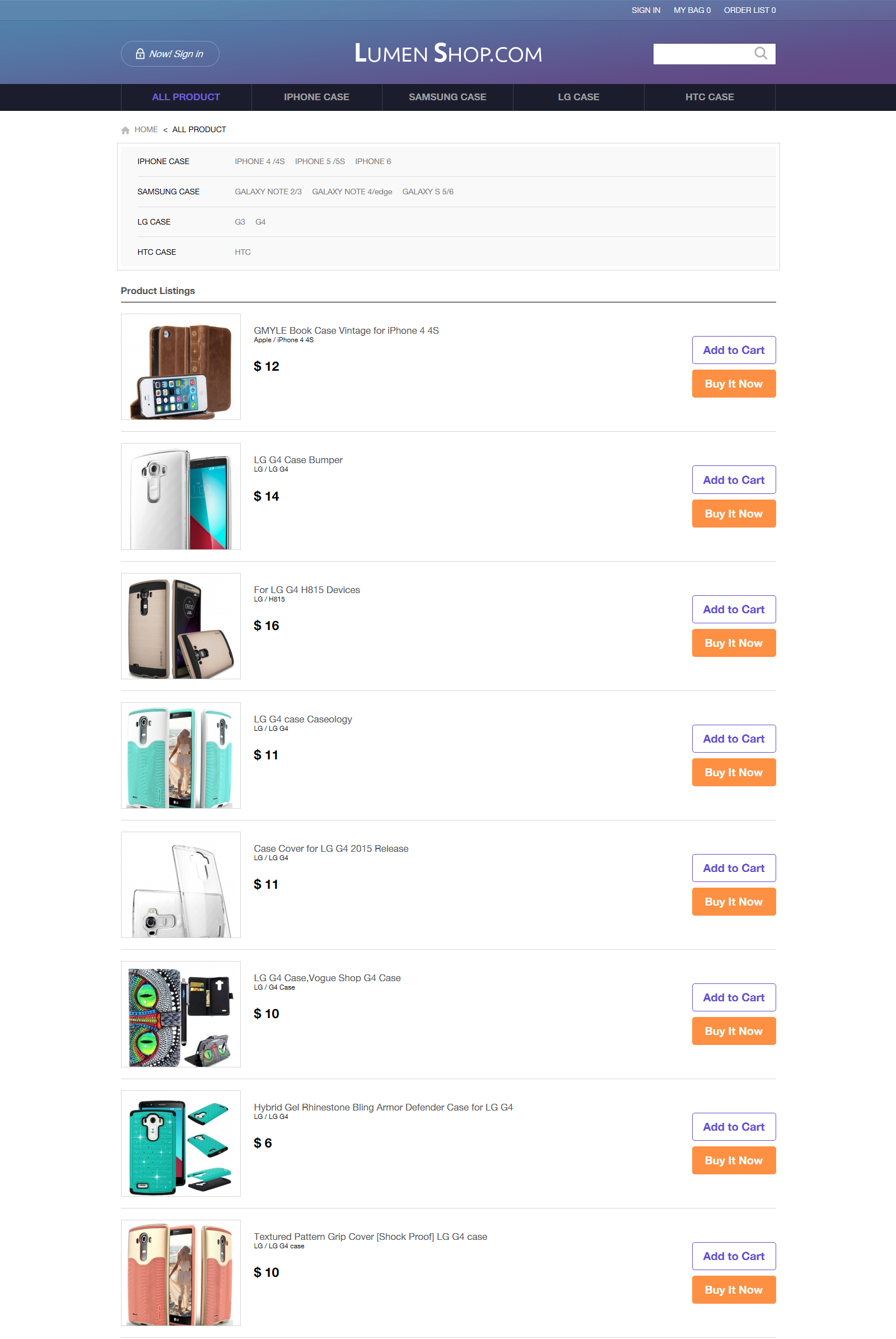Open Case Cover for LG G4 2015 Release

pyautogui.click(x=331, y=848)
